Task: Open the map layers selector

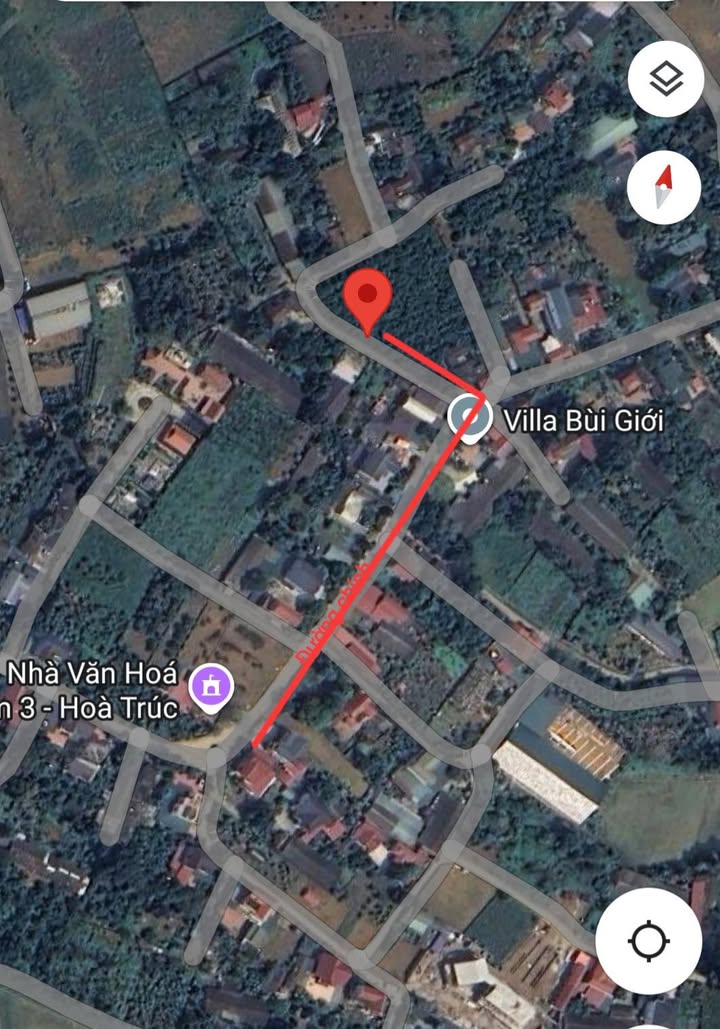Action: (665, 79)
